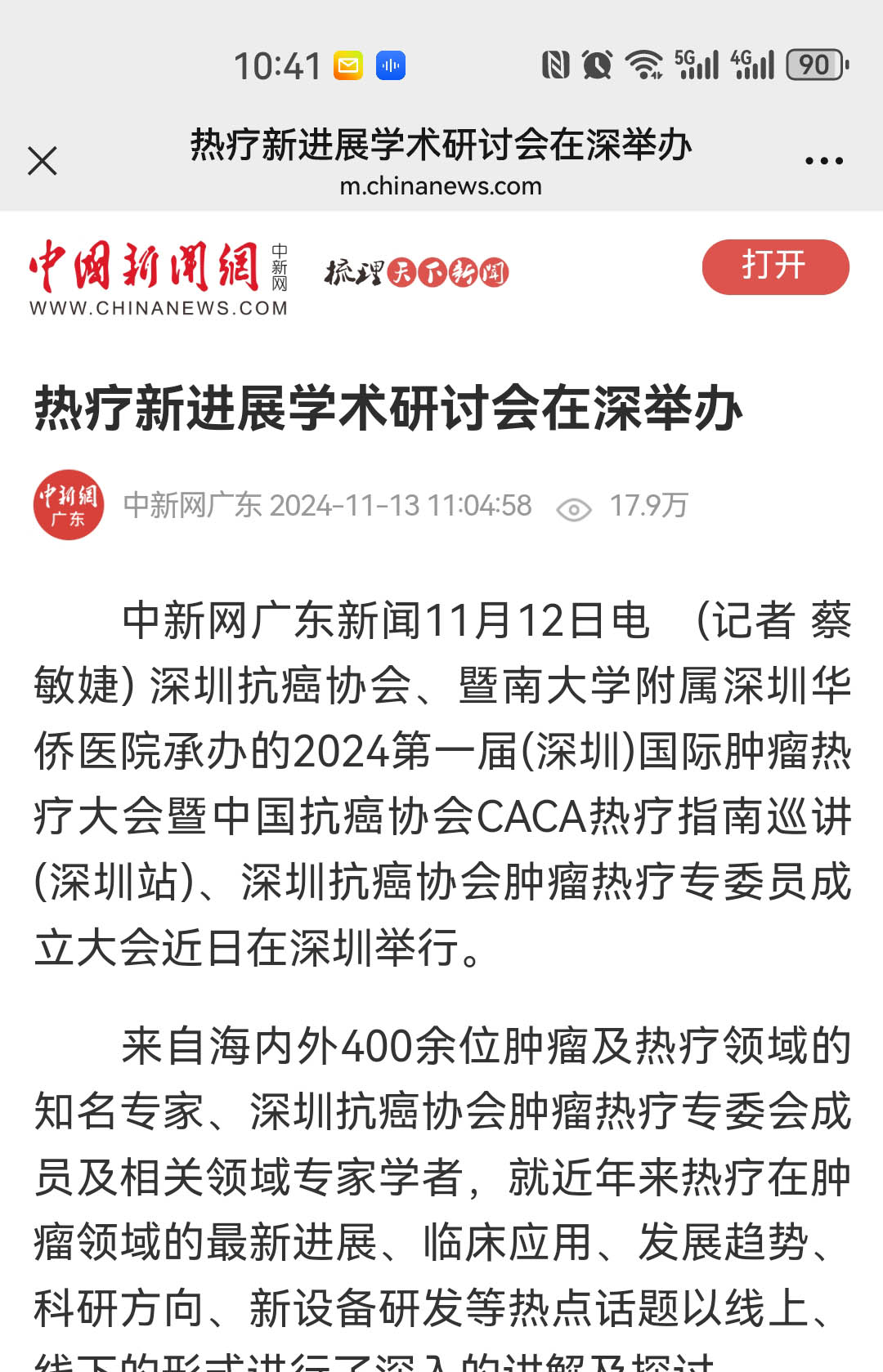Open the 中新网广东 publisher avatar
The image size is (883, 1372).
point(69,504)
